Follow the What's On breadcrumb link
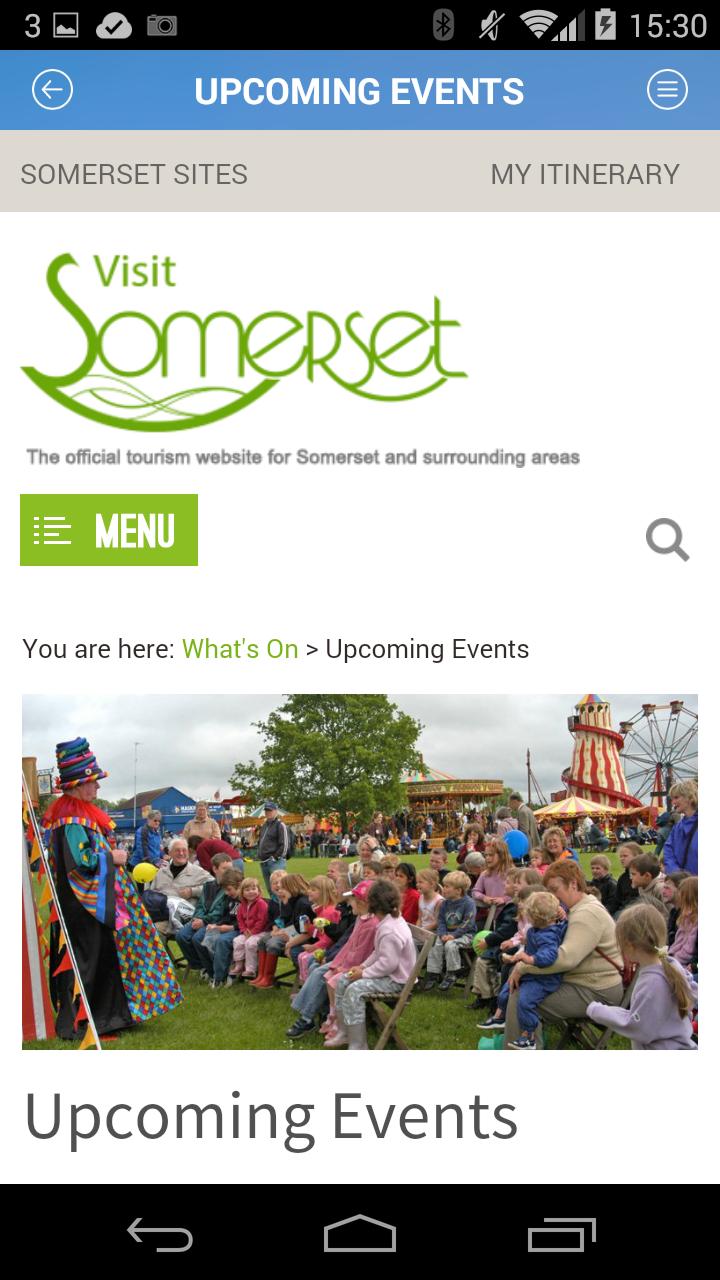 pyautogui.click(x=240, y=649)
